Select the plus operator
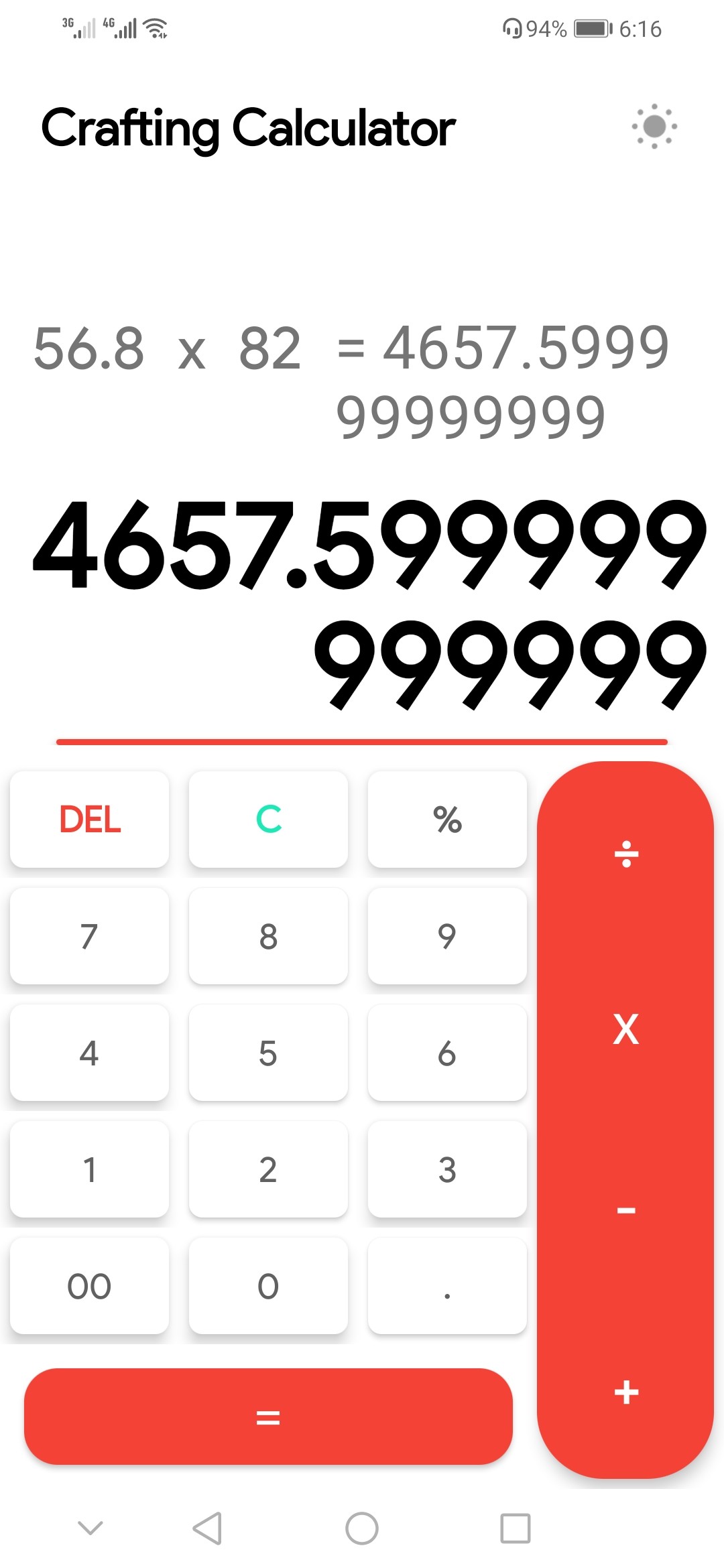The image size is (724, 1568). (x=625, y=1392)
